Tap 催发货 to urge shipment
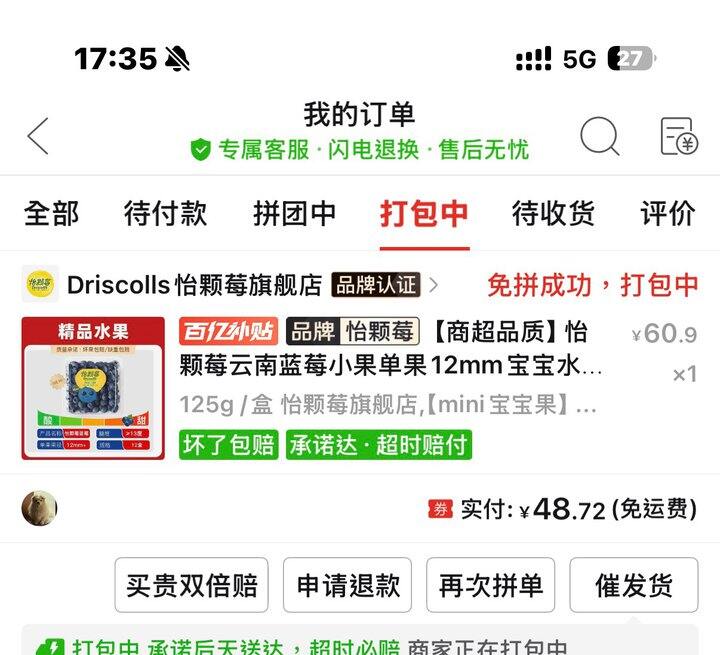 [634, 585]
